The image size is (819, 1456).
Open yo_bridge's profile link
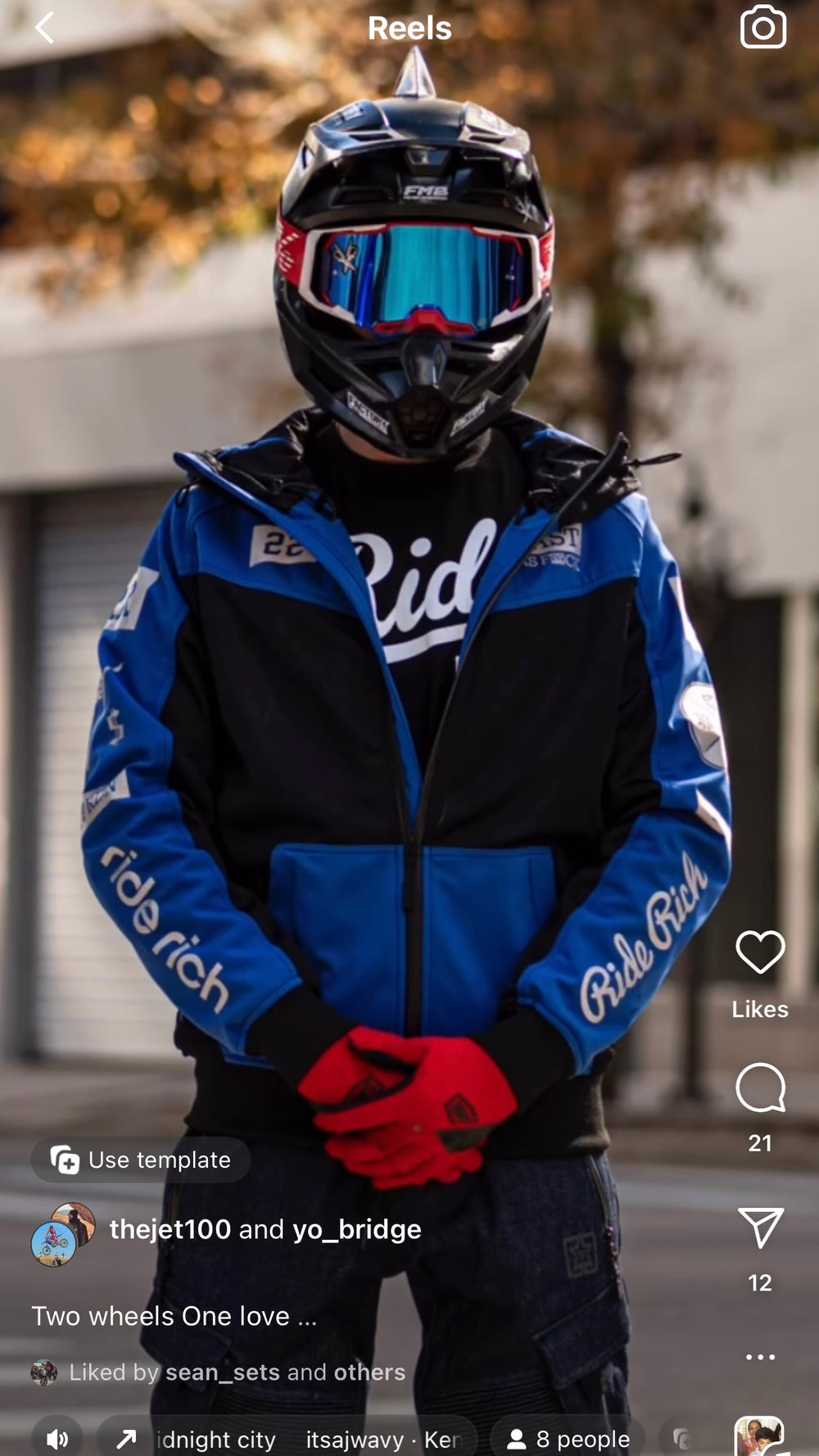point(356,1229)
